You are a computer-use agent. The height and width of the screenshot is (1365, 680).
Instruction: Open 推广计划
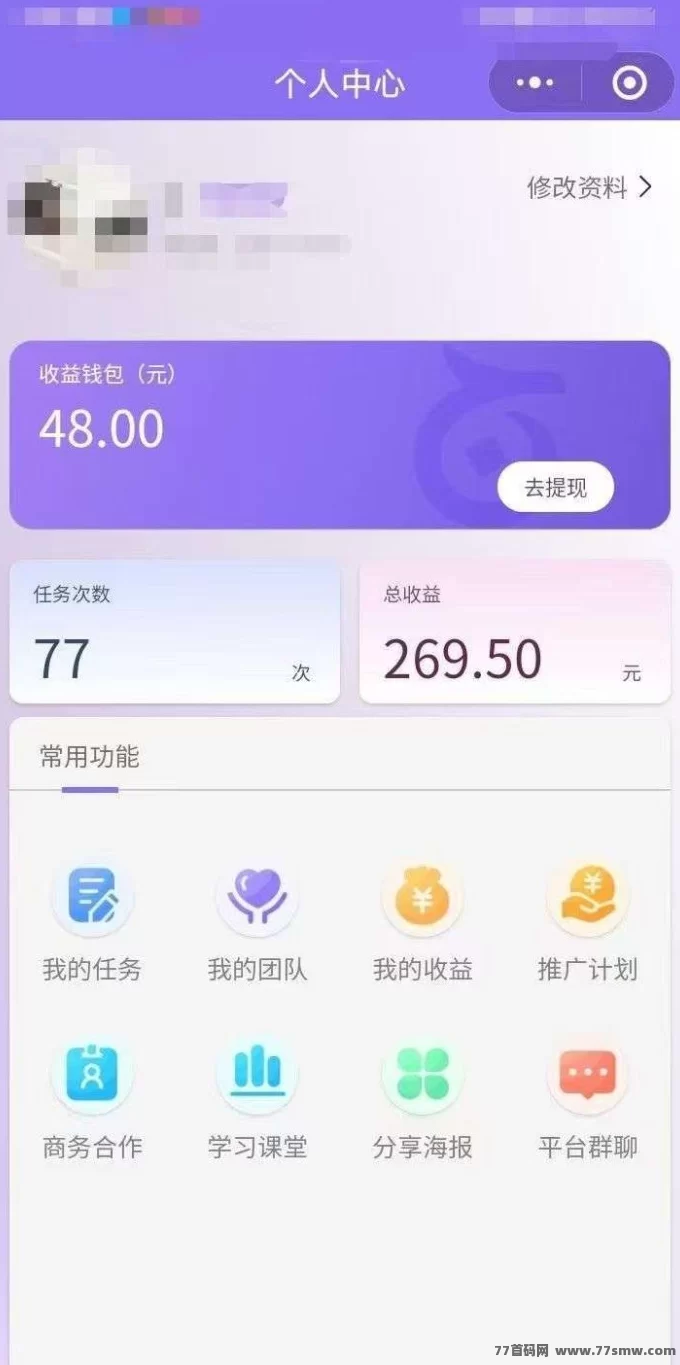tap(588, 920)
